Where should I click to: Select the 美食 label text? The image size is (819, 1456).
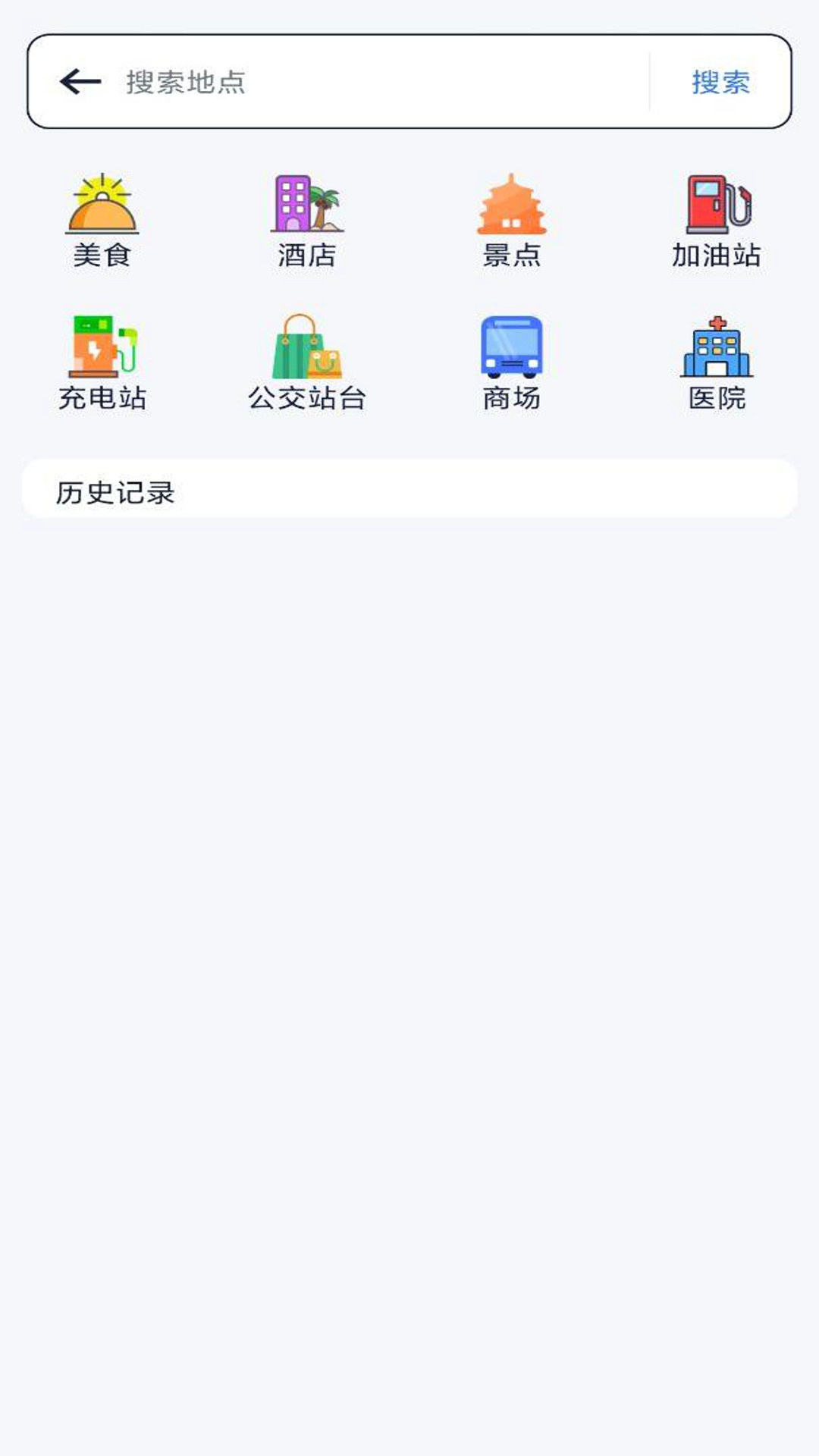tap(101, 256)
